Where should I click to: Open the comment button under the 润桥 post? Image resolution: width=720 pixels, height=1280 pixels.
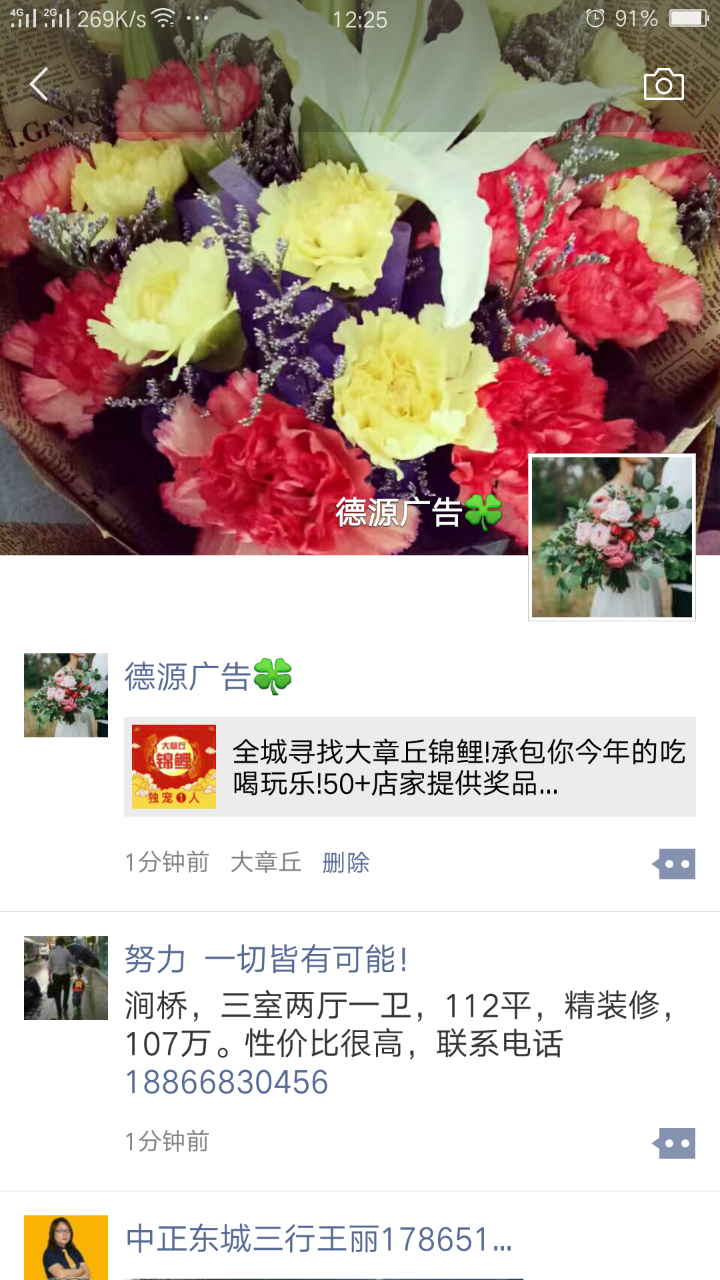click(x=675, y=1142)
